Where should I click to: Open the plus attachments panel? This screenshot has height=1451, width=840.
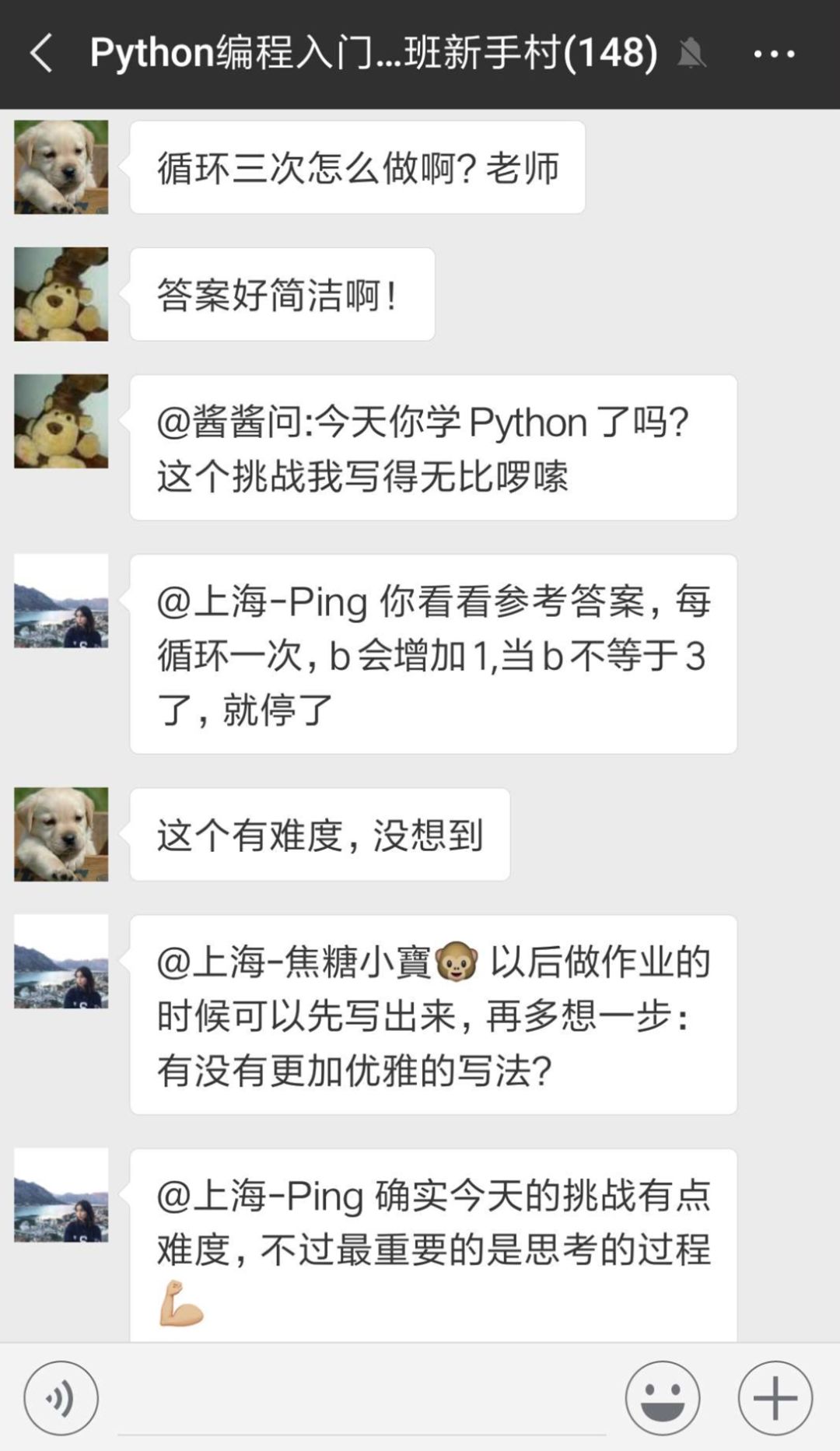(775, 1397)
